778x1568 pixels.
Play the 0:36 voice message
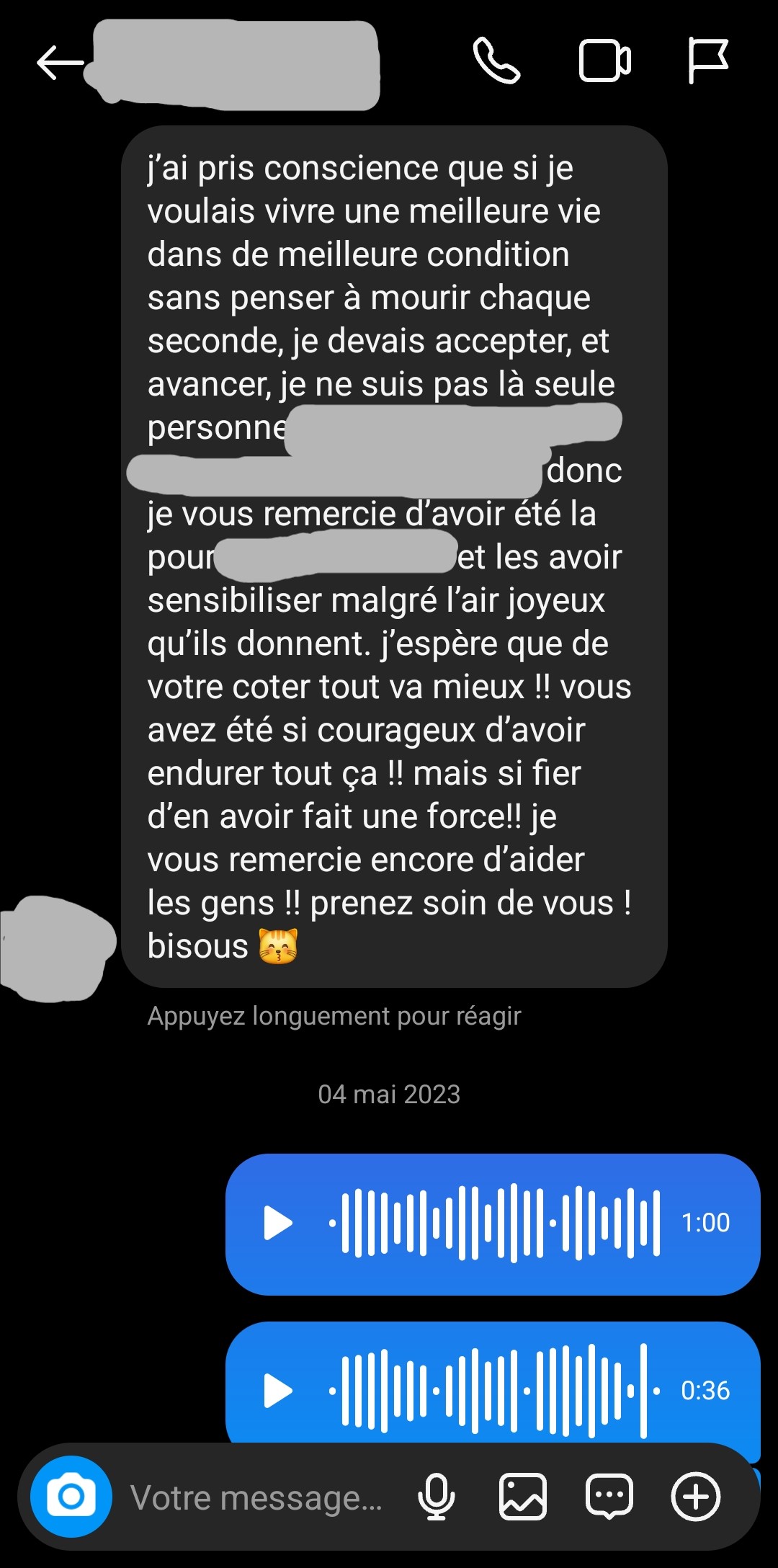278,1390
